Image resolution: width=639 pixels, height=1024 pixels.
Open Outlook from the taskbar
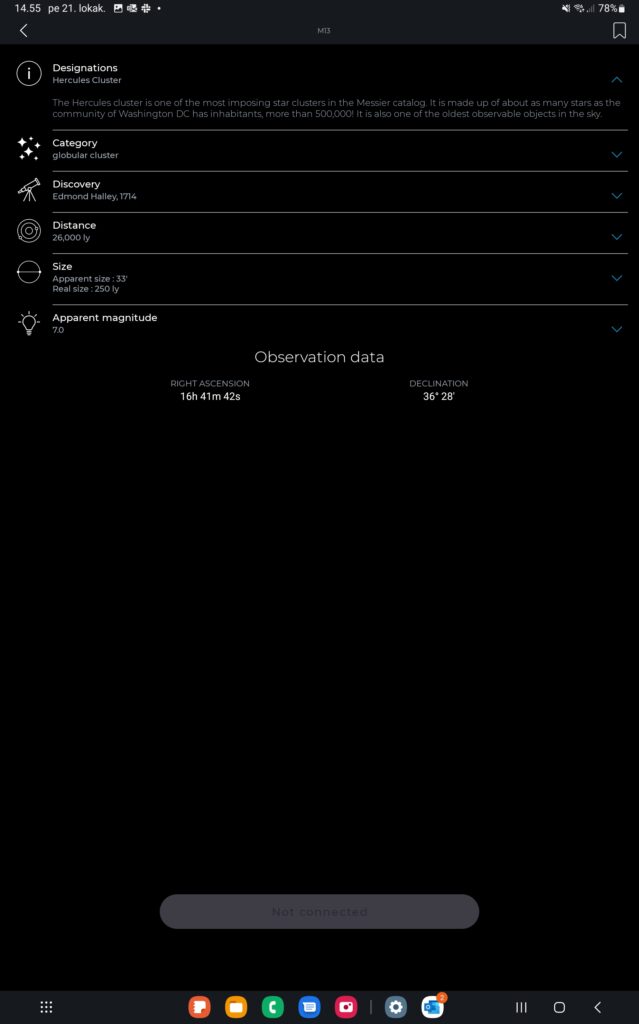click(432, 1007)
